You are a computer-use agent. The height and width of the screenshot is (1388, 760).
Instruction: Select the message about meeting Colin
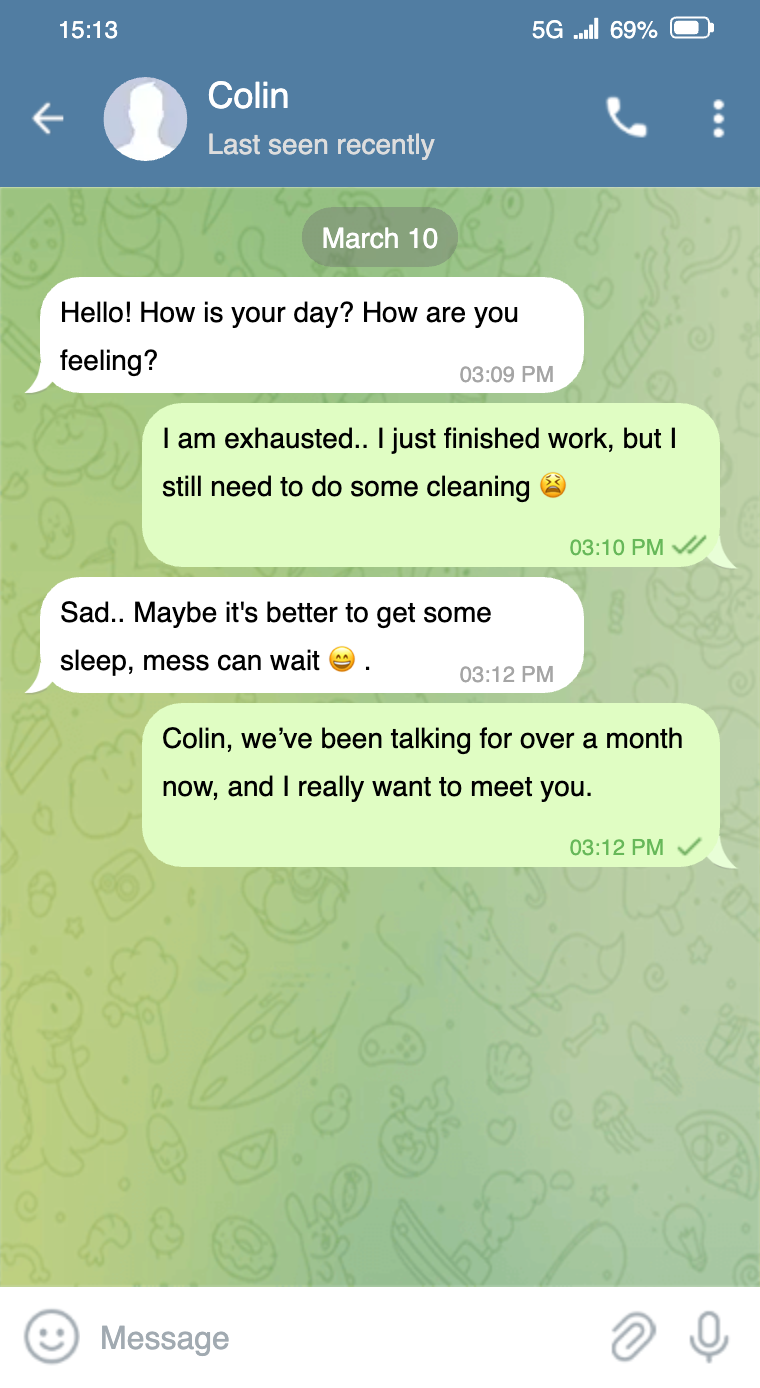click(430, 784)
